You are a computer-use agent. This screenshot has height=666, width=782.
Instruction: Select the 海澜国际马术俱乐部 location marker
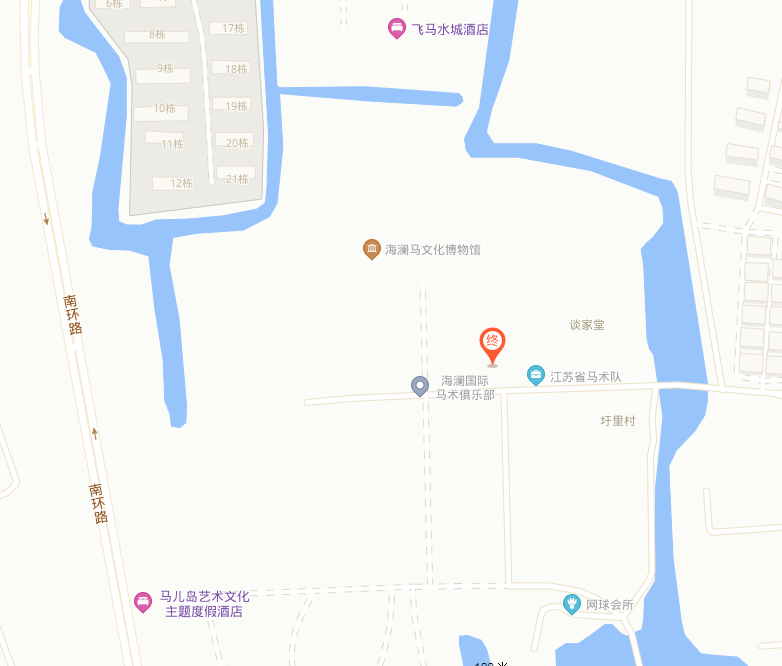[x=420, y=385]
